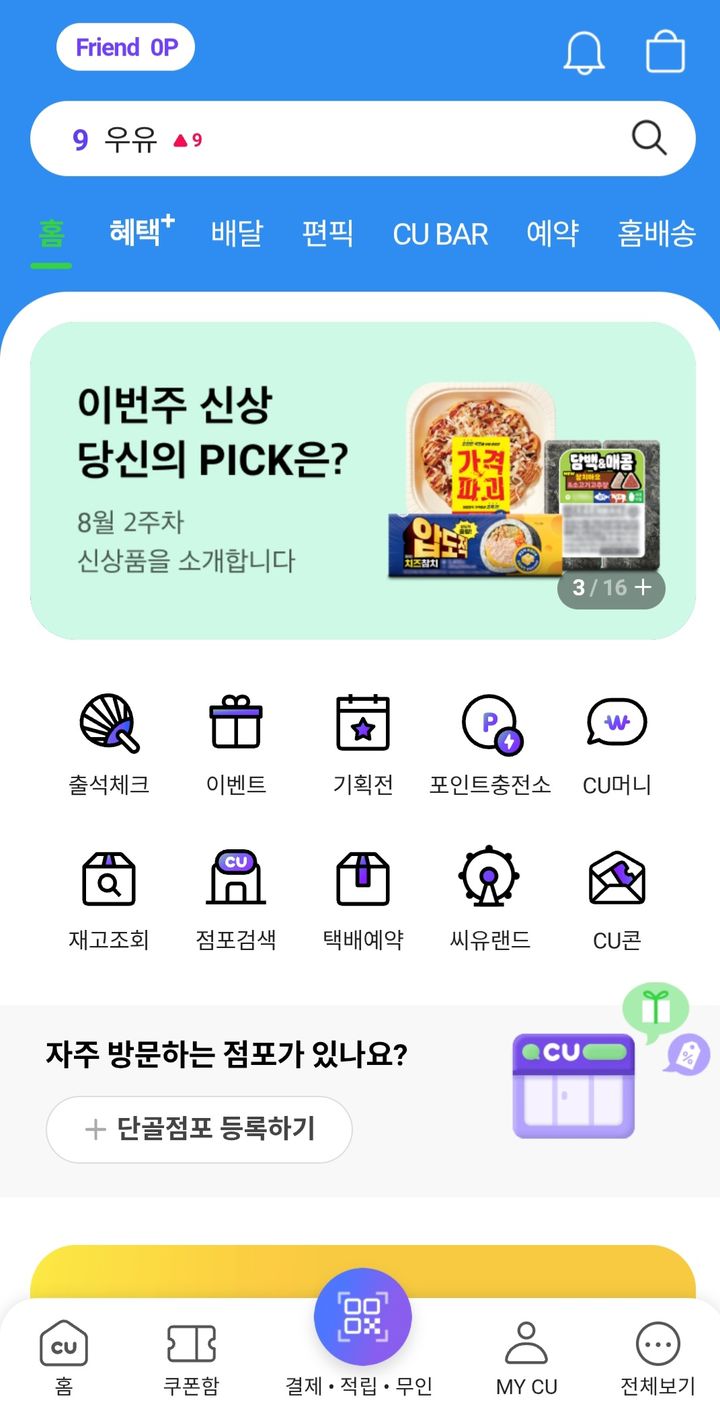Viewport: 720px width, 1415px height.
Task: Tap the shopping bag icon
Action: click(x=663, y=54)
